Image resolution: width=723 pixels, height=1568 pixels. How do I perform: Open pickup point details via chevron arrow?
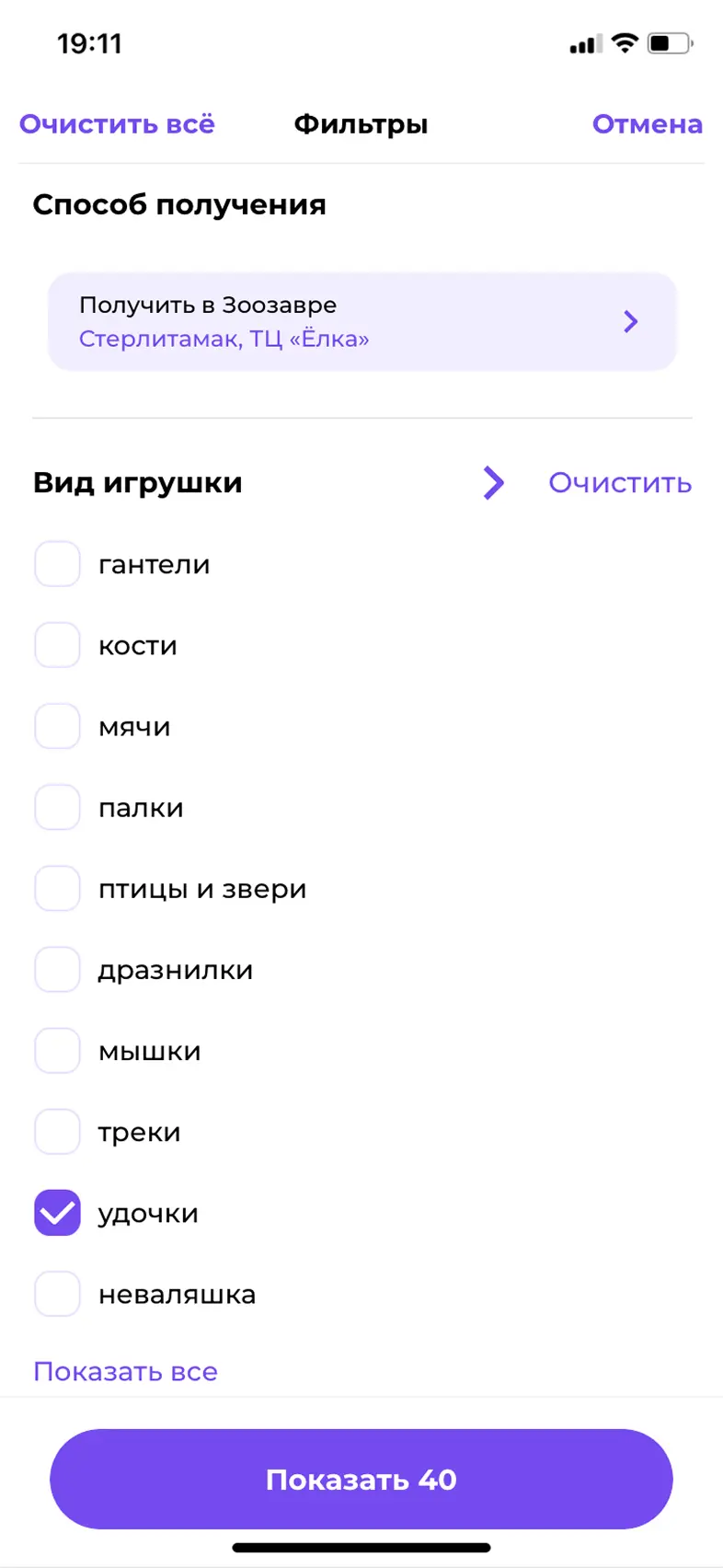pyautogui.click(x=631, y=321)
